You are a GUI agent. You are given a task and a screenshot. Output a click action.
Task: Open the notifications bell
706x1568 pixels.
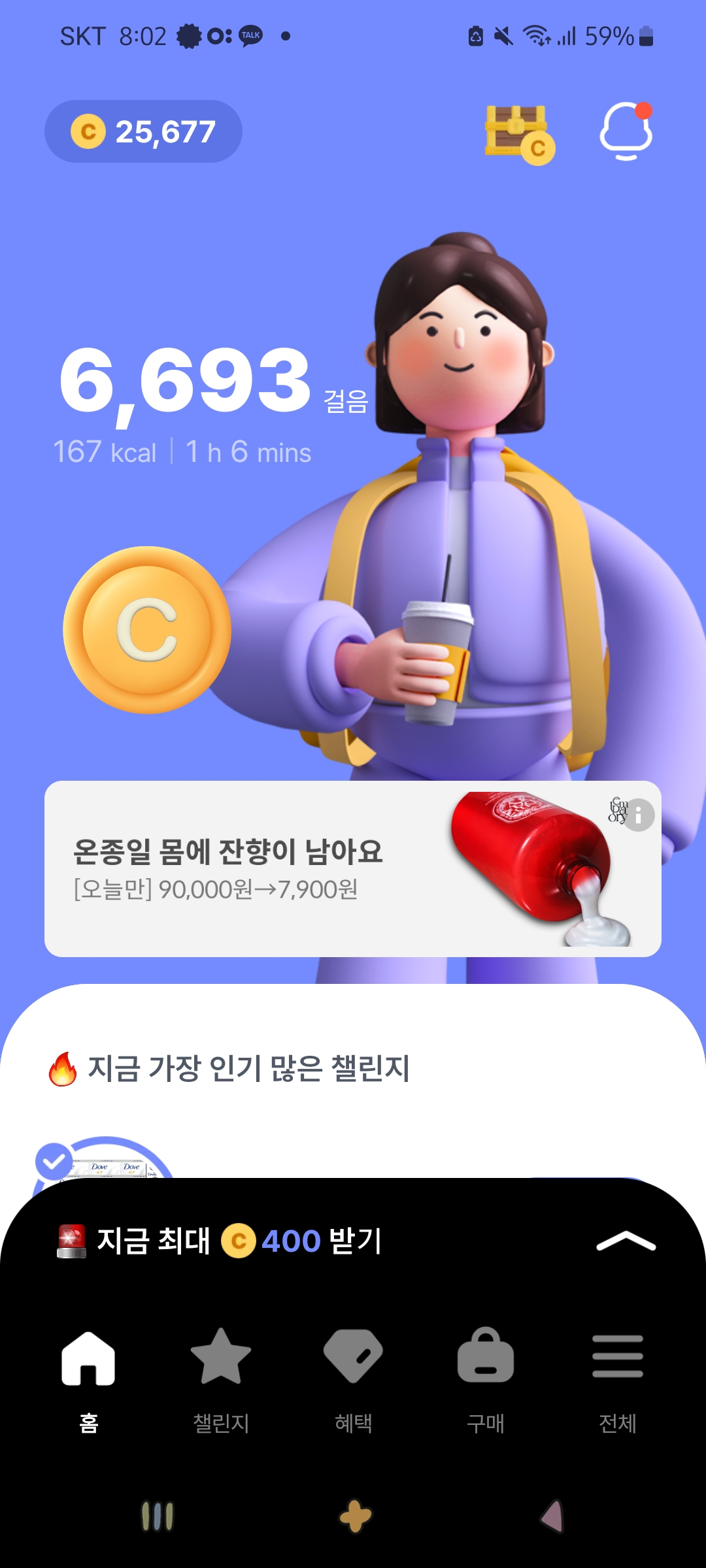[x=626, y=131]
